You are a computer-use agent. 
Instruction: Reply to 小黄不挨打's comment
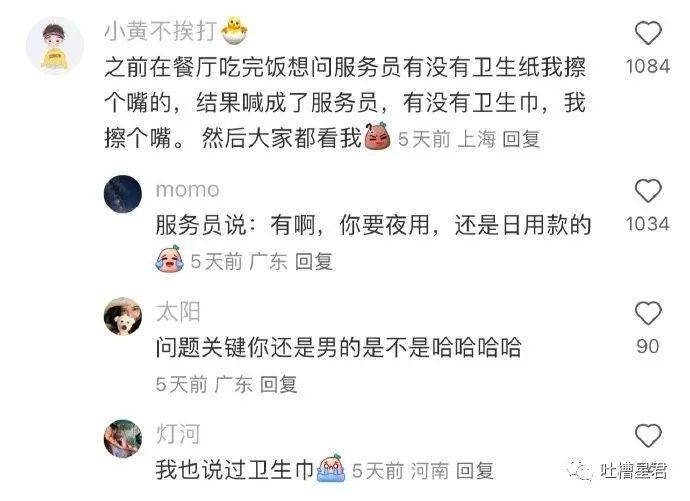click(521, 140)
